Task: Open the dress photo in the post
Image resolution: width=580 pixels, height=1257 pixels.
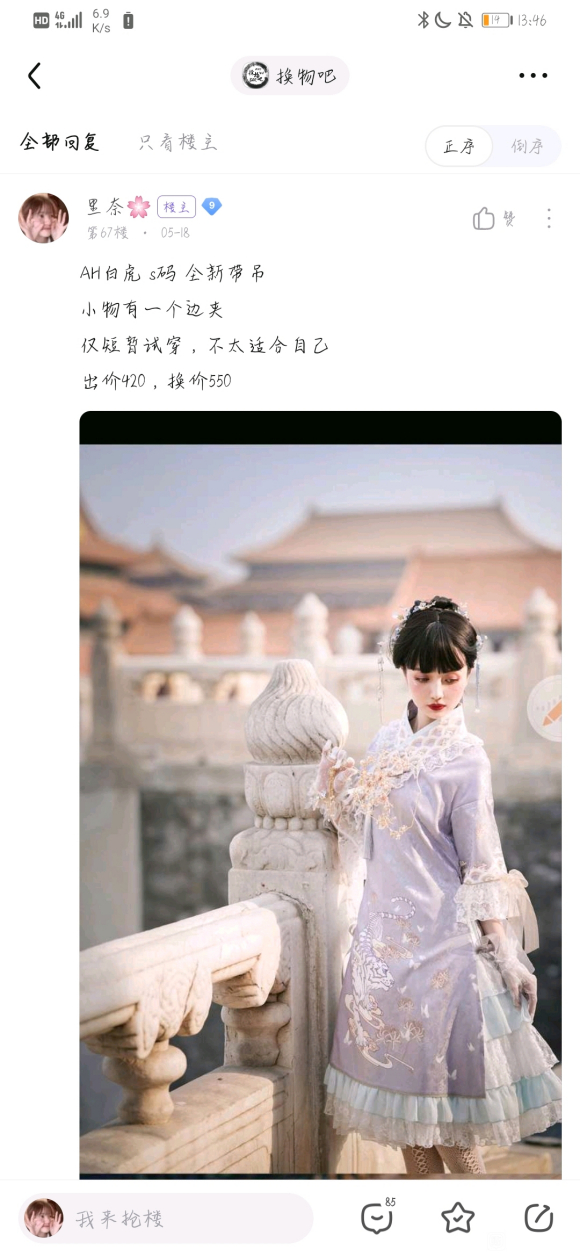Action: (320, 795)
